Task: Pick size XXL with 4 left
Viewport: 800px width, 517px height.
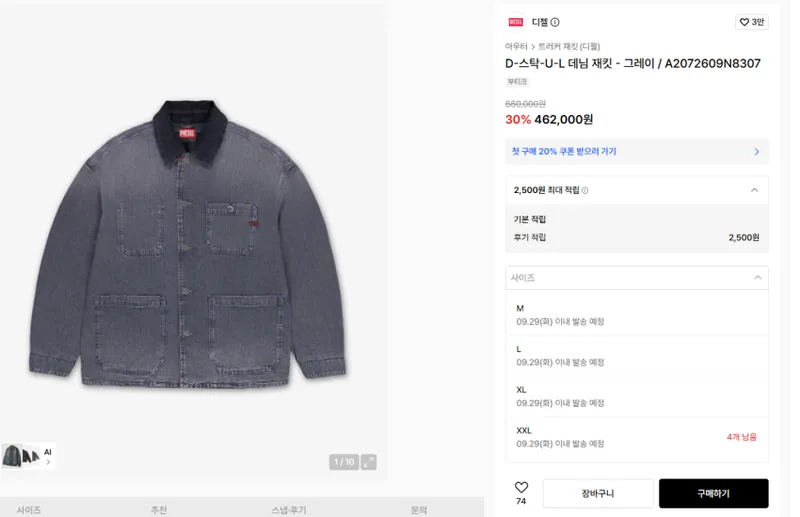Action: click(x=636, y=437)
